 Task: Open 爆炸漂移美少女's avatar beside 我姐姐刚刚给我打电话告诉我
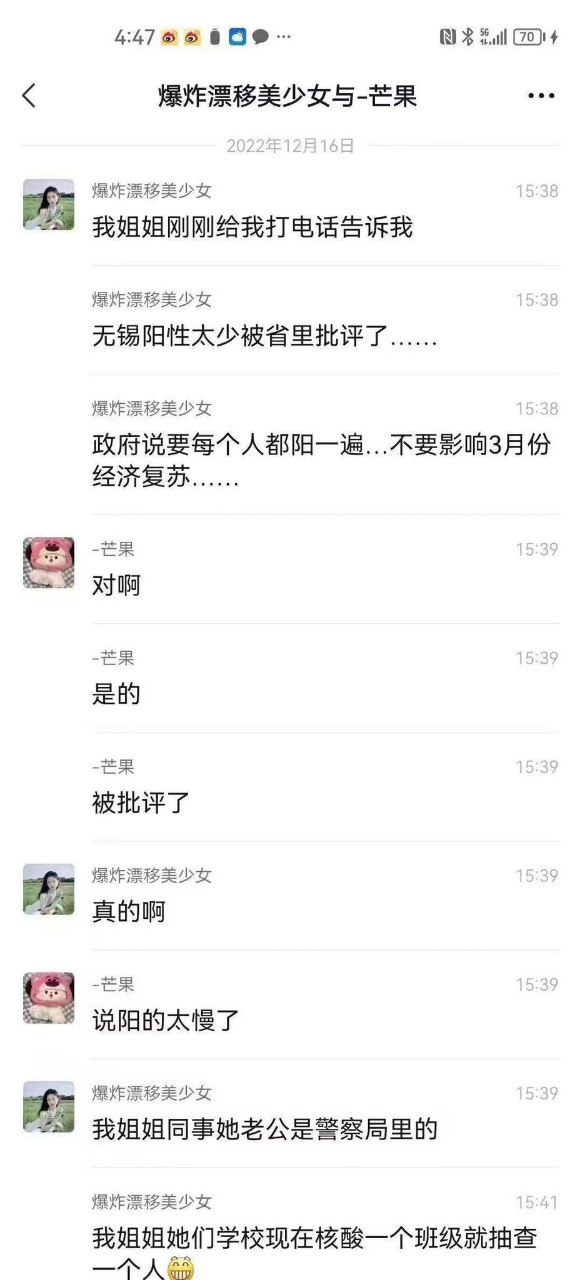[x=49, y=205]
